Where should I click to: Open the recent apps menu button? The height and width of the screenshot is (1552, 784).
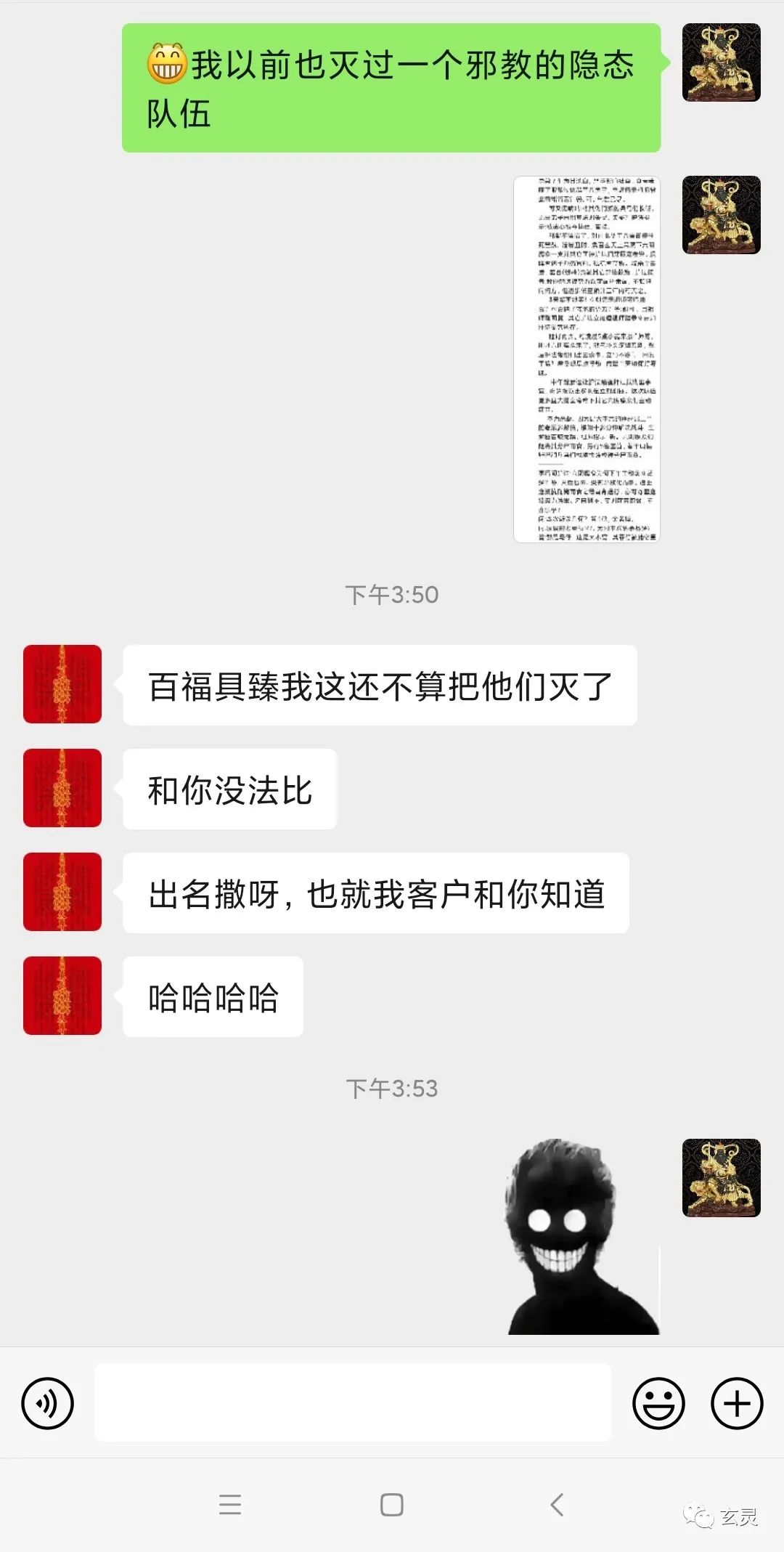pyautogui.click(x=229, y=1504)
